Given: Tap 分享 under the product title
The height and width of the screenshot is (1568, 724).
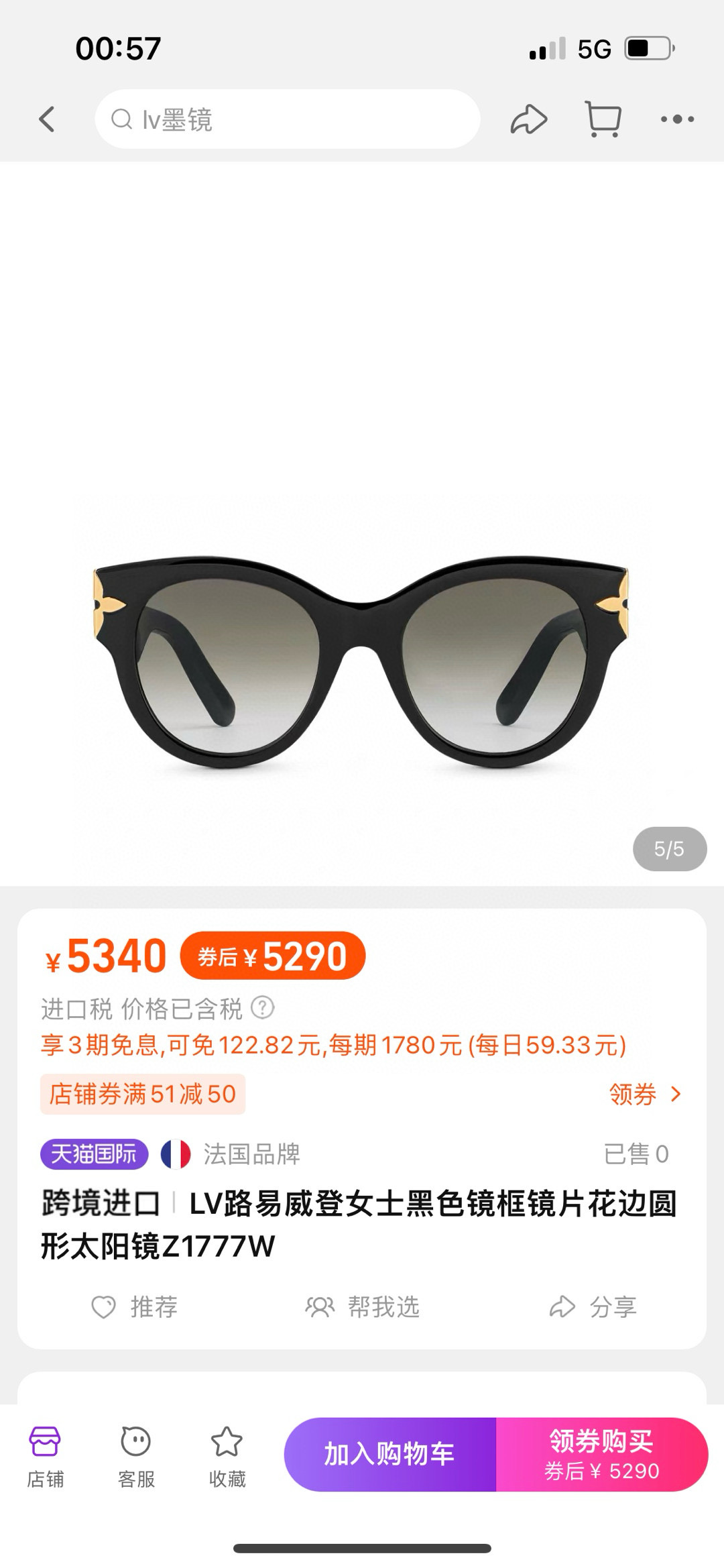Looking at the screenshot, I should coord(593,1306).
